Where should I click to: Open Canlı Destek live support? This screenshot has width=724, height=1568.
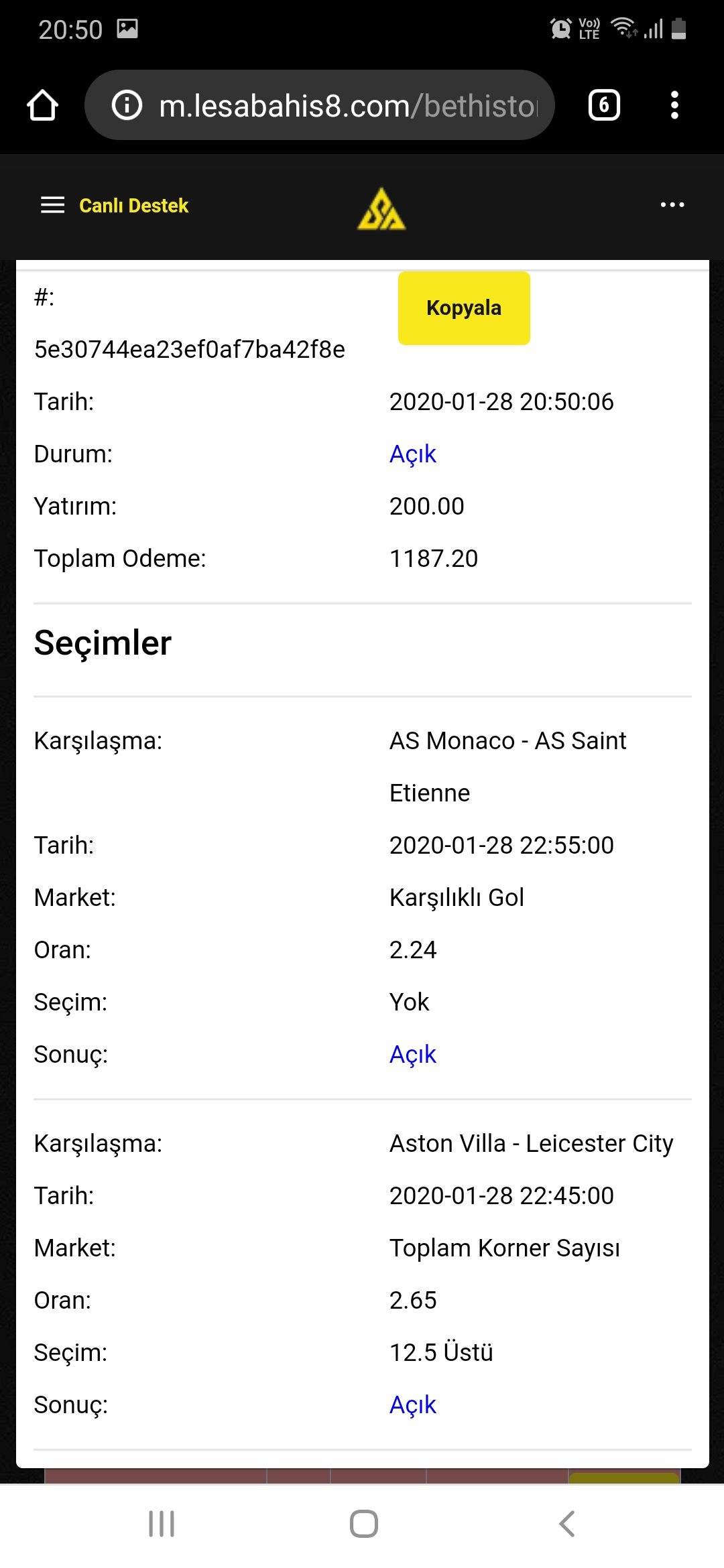point(133,205)
